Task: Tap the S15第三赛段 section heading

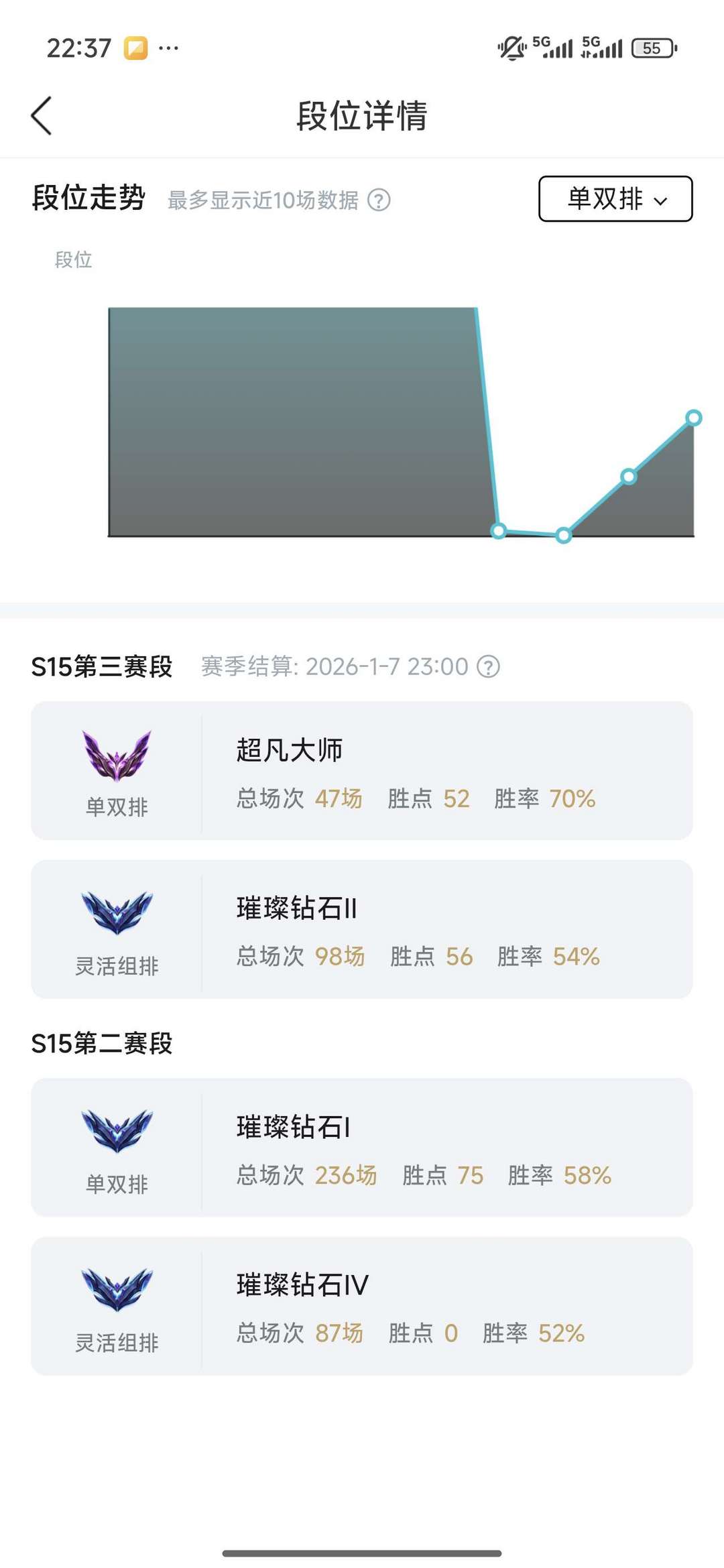Action: pos(104,667)
